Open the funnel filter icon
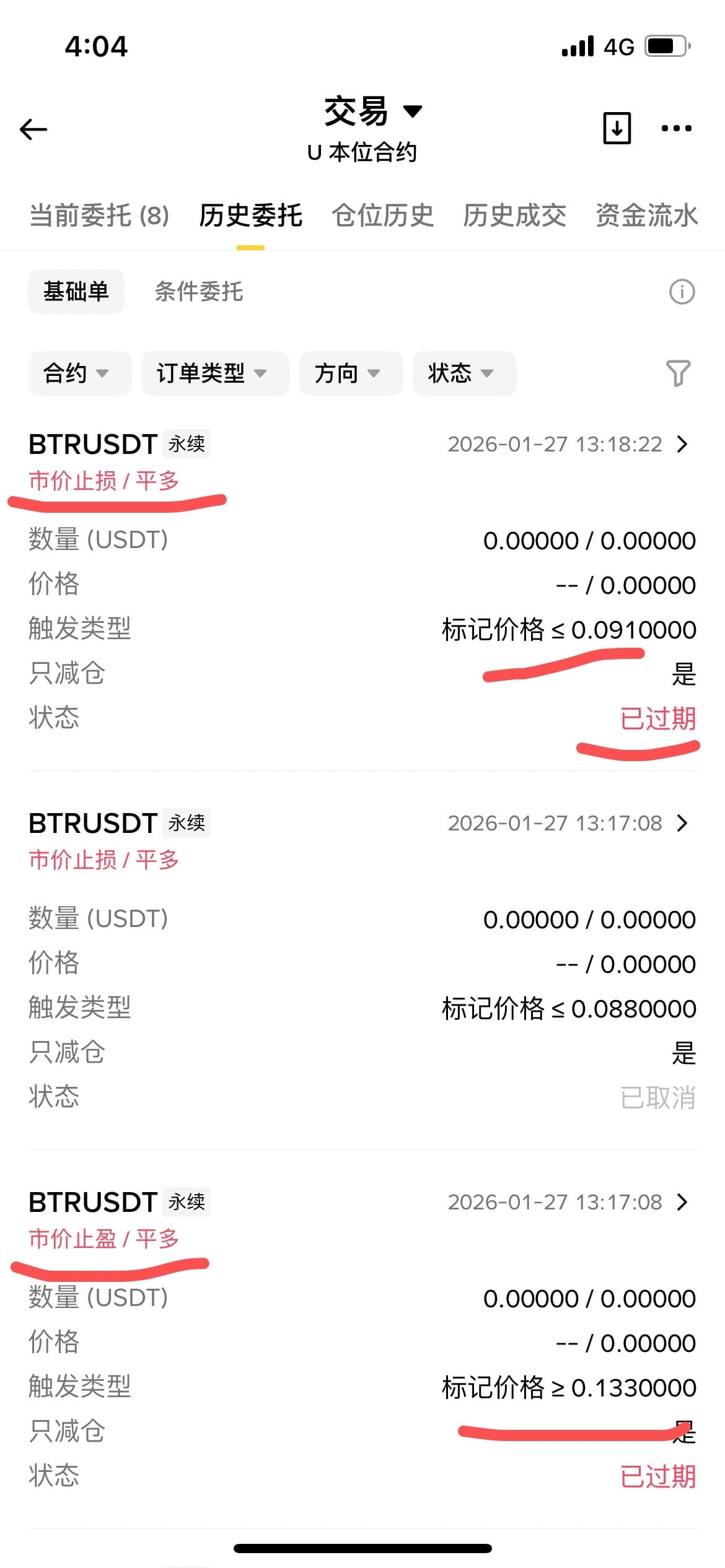725x1568 pixels. (x=678, y=373)
